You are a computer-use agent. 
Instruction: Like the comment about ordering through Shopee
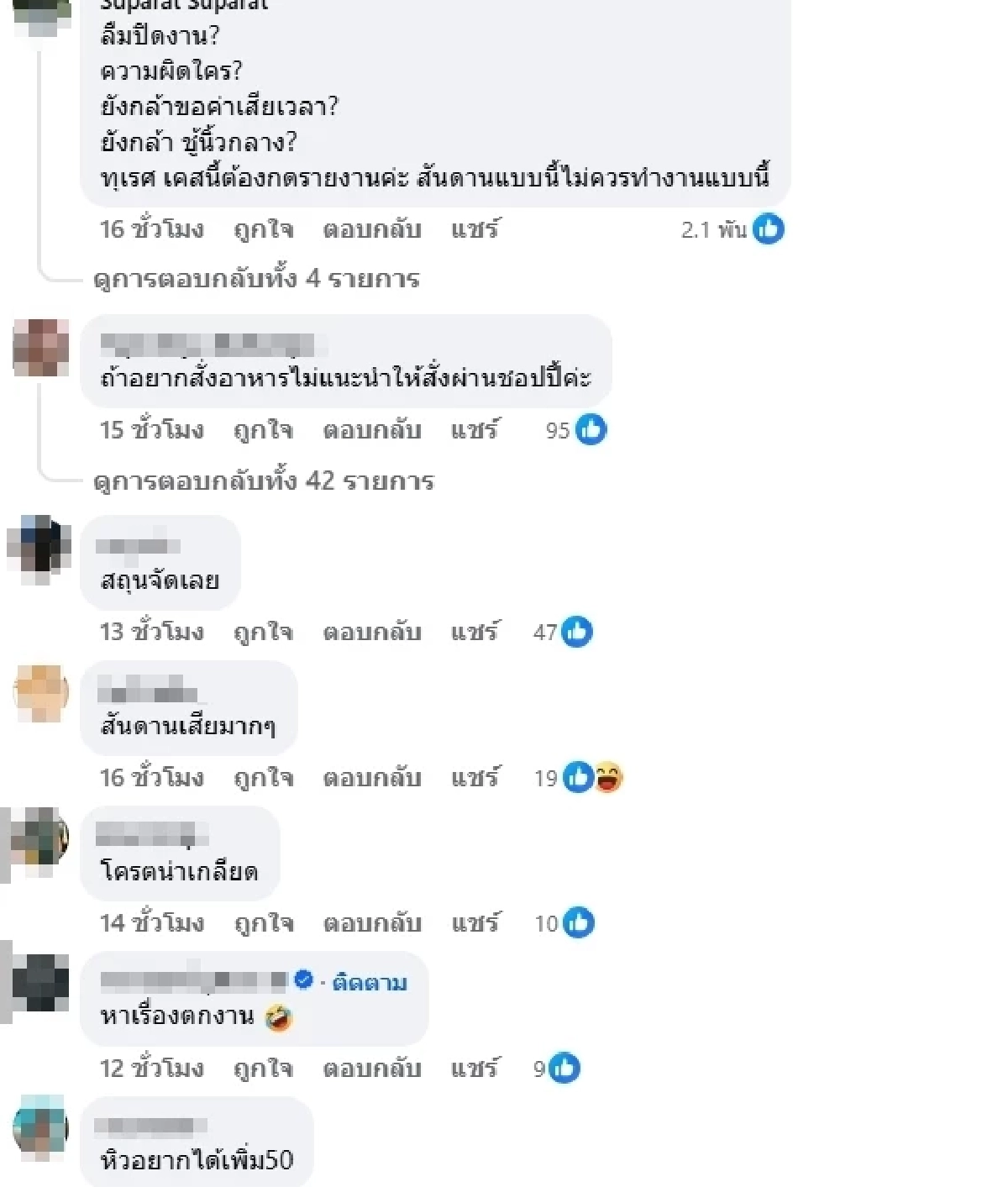click(263, 430)
